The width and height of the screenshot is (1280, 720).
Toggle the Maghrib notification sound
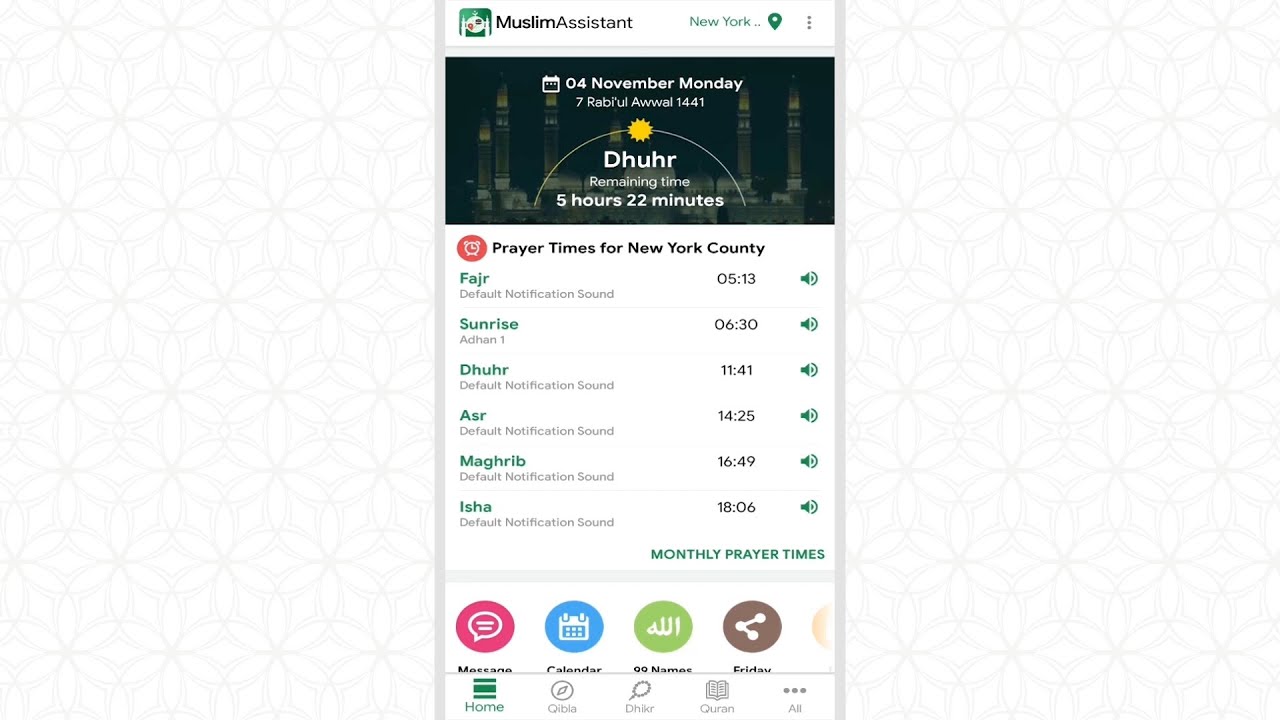coord(809,461)
